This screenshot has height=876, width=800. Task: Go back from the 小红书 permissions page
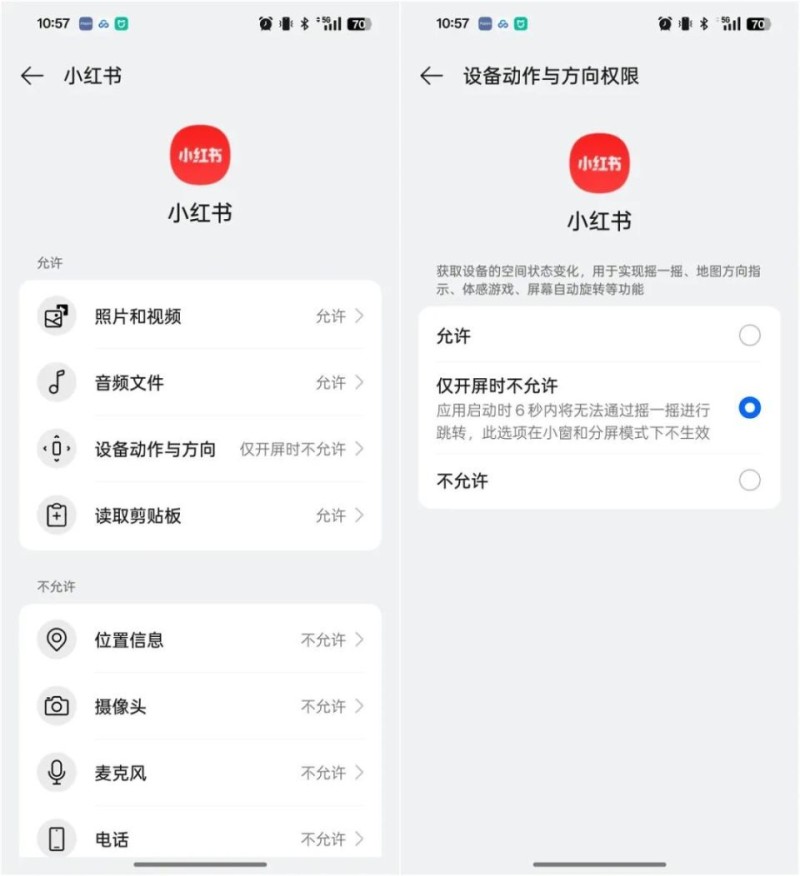[x=32, y=76]
